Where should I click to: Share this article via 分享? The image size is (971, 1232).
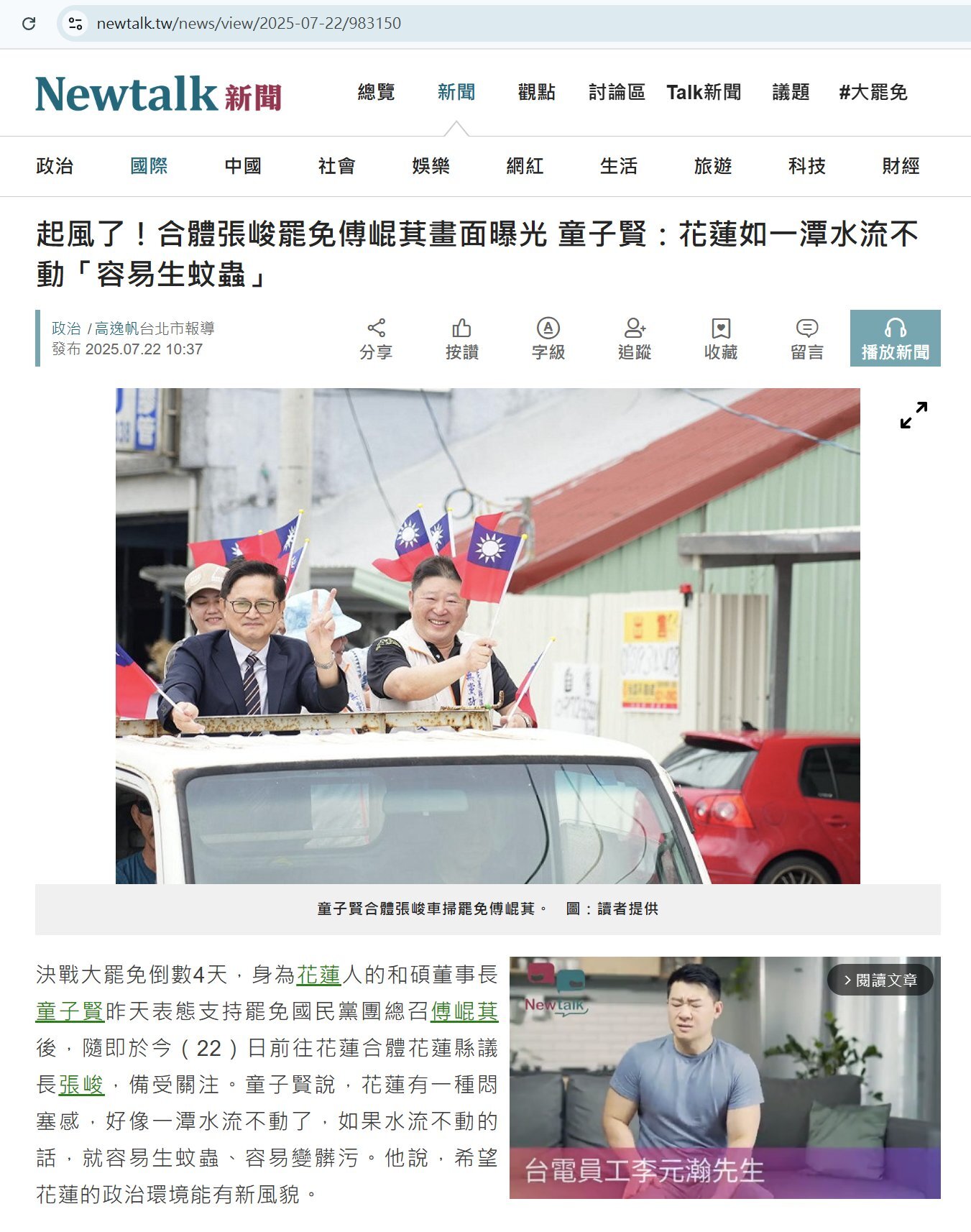coord(376,338)
